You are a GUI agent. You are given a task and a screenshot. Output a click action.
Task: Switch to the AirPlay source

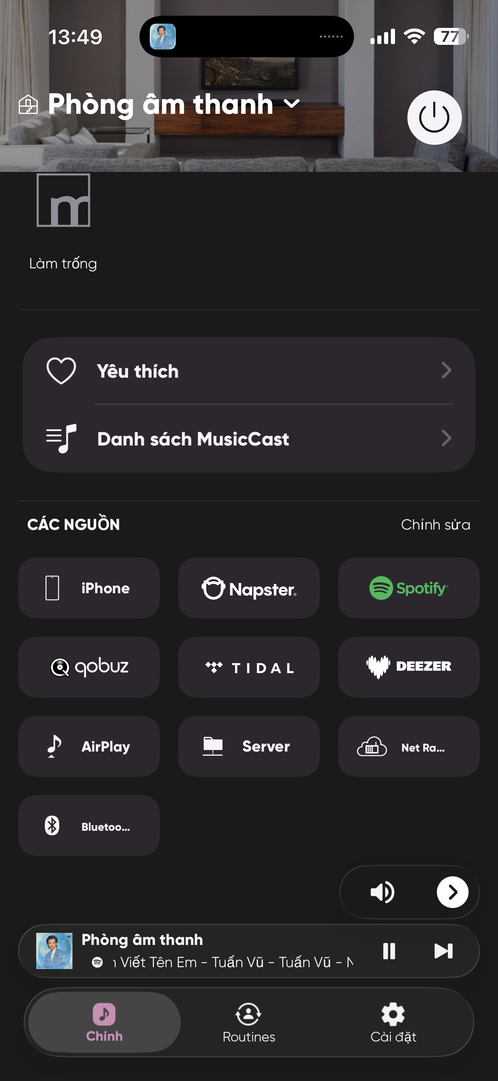pyautogui.click(x=89, y=746)
